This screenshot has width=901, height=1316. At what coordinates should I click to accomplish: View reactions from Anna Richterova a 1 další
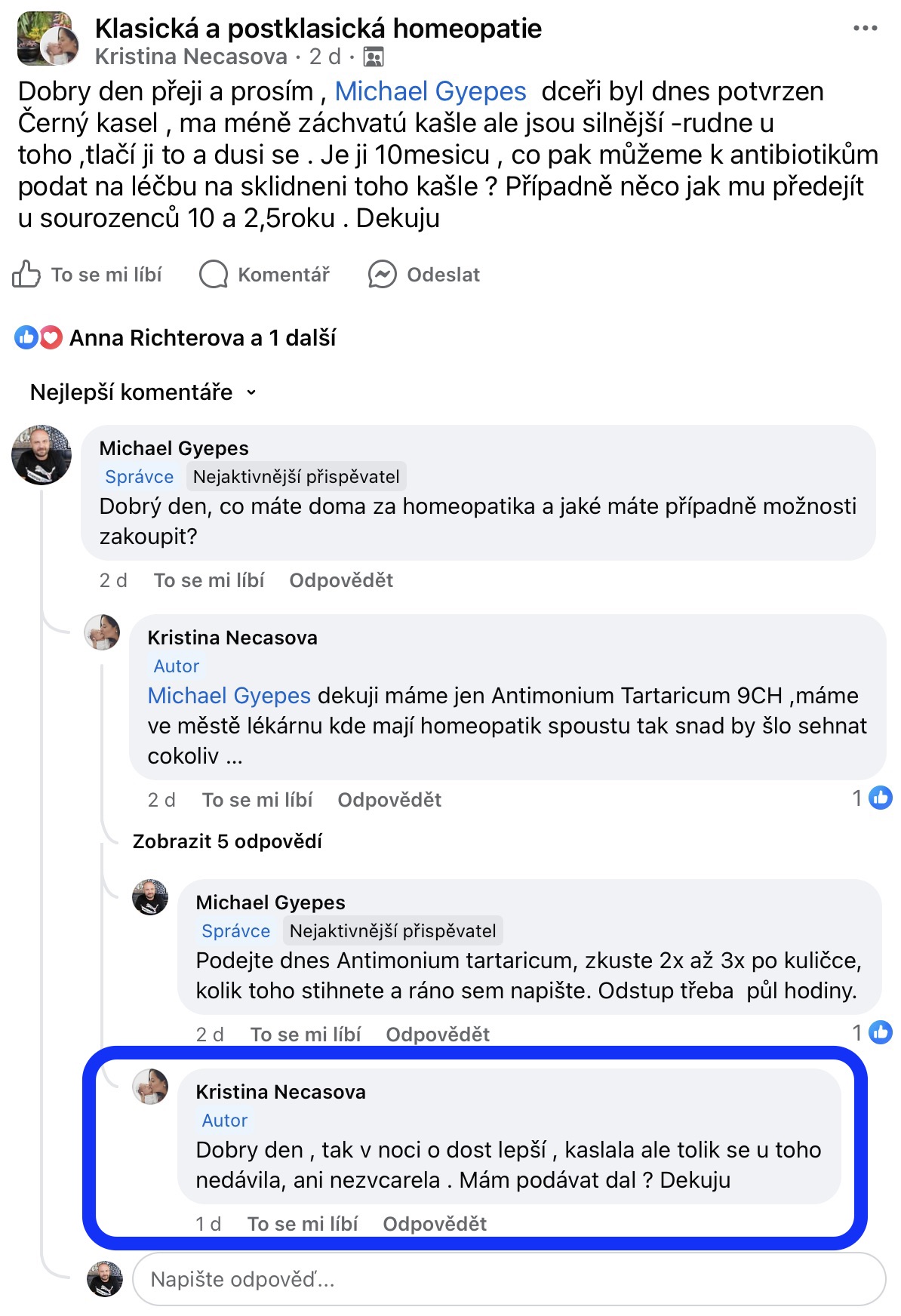201,338
